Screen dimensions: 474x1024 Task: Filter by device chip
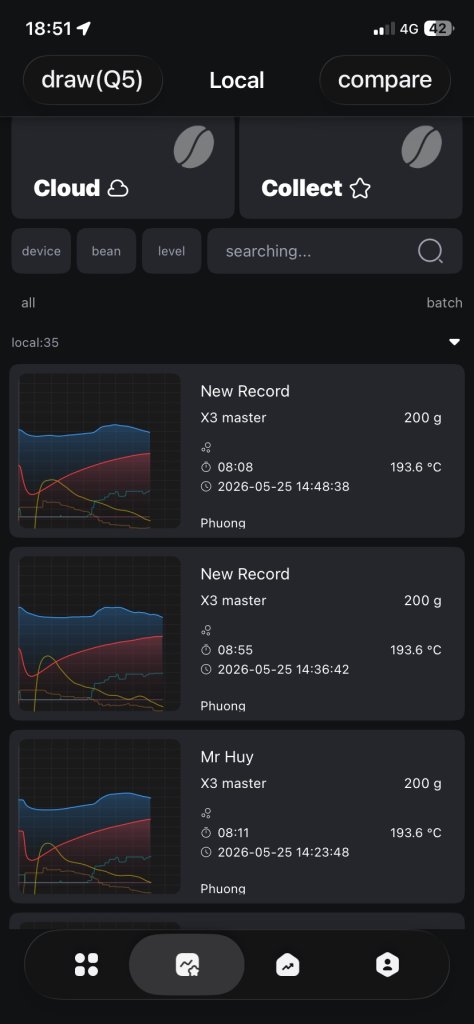tap(41, 251)
